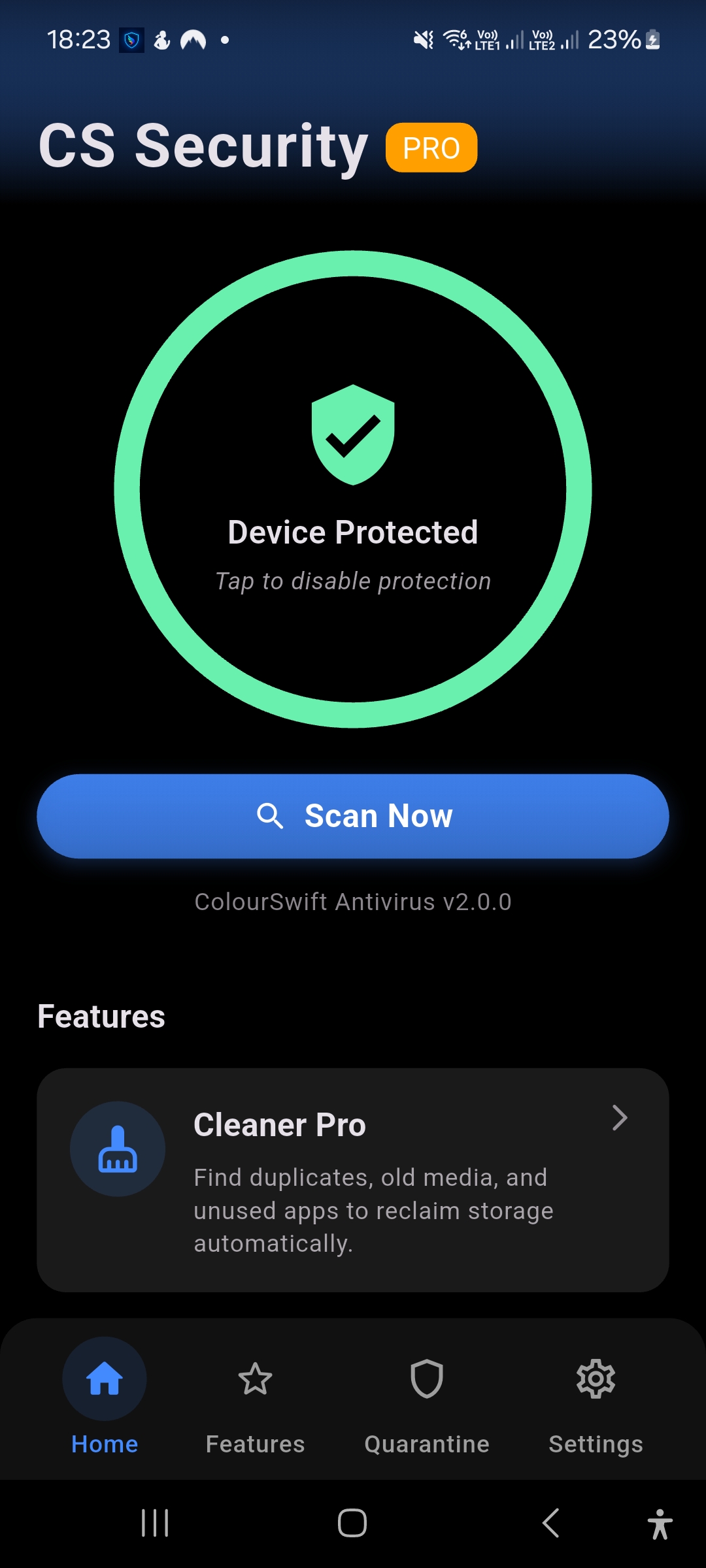Open the Cleaner Pro feature card
The width and height of the screenshot is (706, 1568).
[x=353, y=1179]
